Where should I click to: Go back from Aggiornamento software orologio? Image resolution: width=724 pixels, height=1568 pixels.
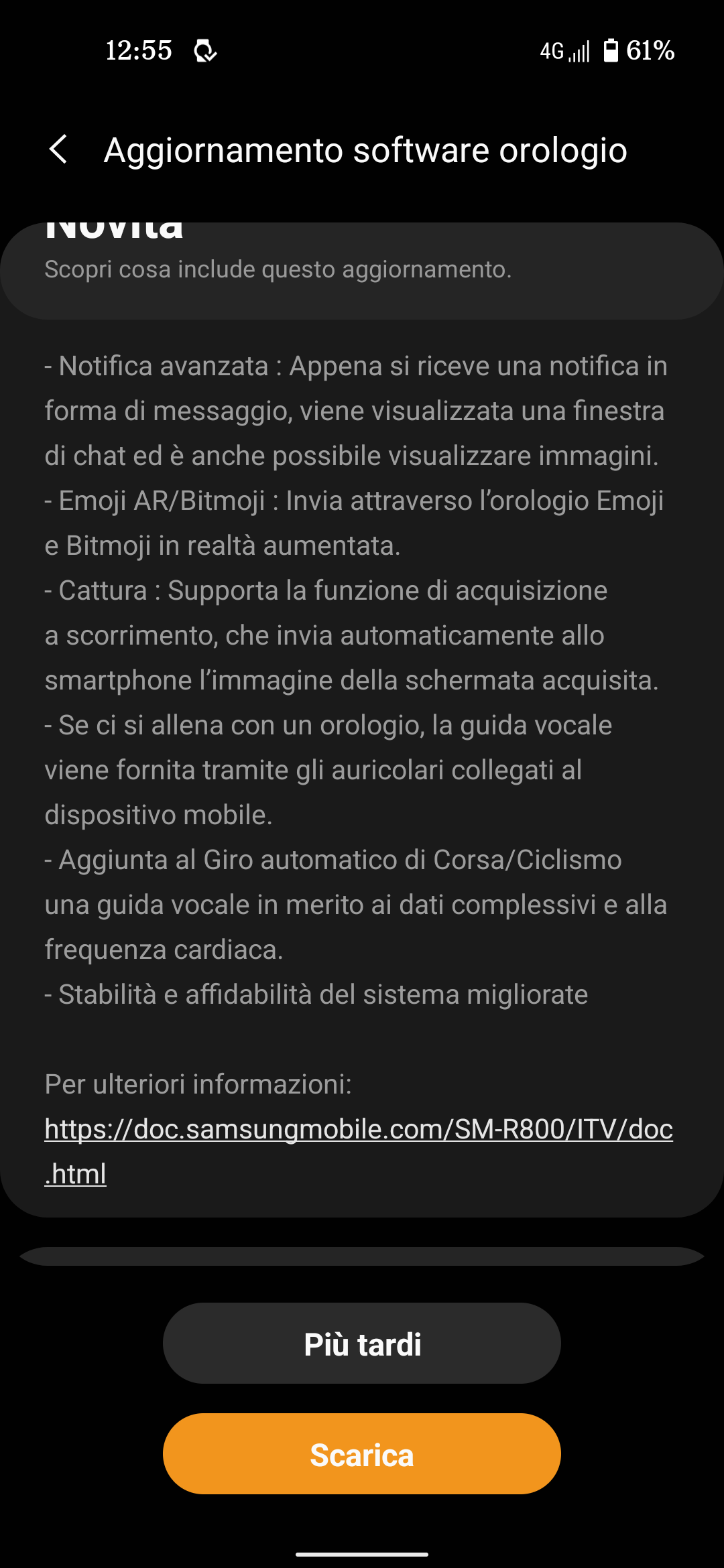point(59,149)
